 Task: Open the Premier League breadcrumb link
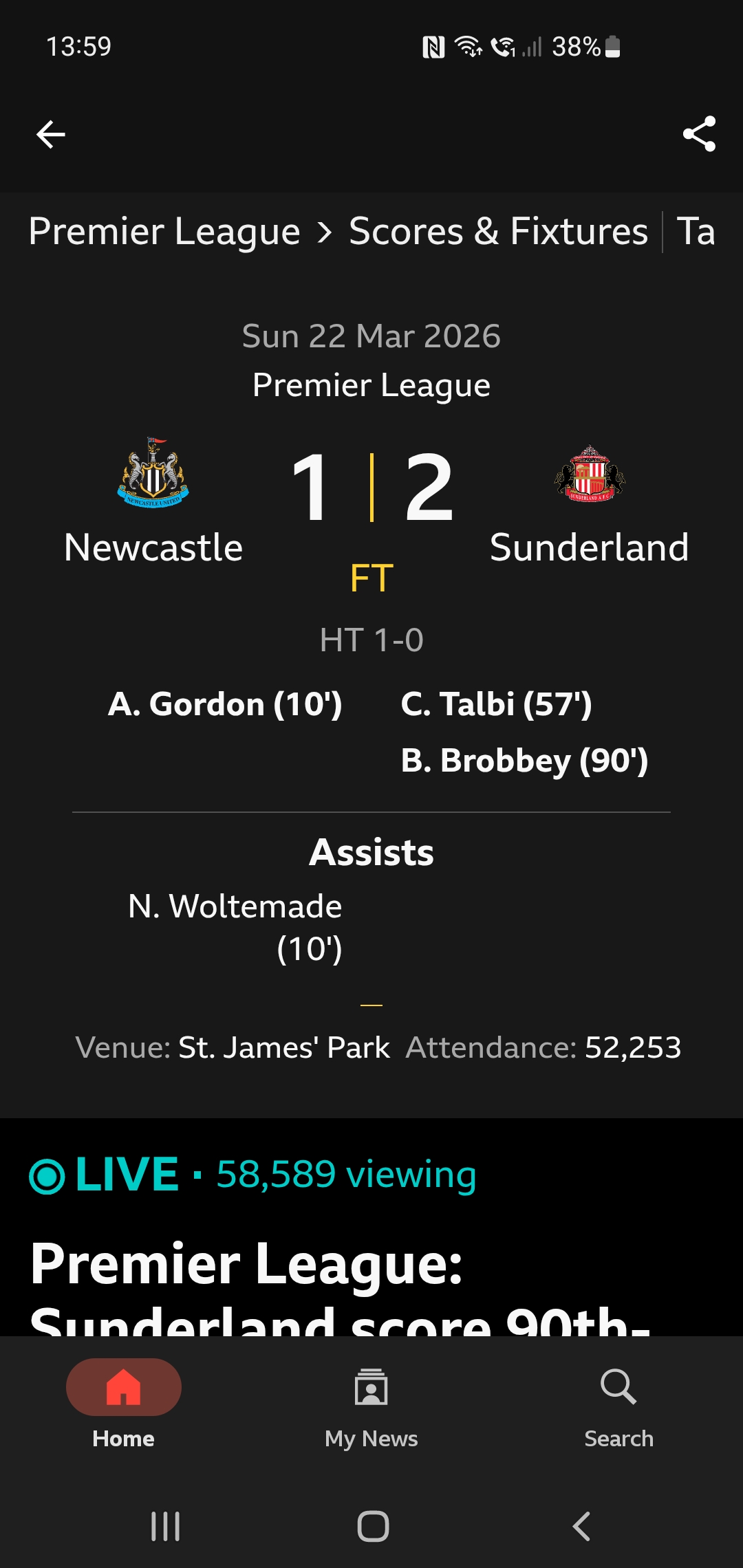[164, 232]
